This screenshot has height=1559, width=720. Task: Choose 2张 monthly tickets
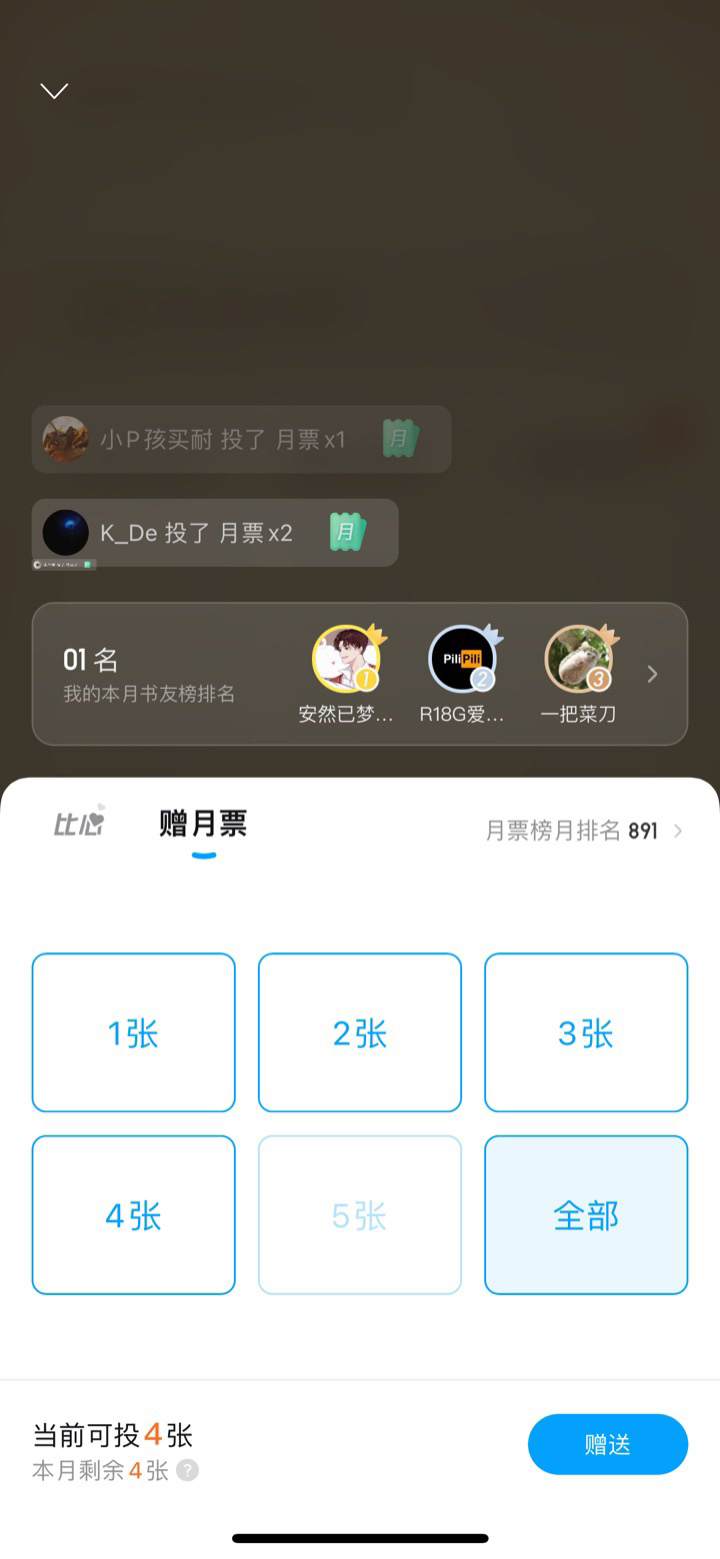click(360, 1033)
